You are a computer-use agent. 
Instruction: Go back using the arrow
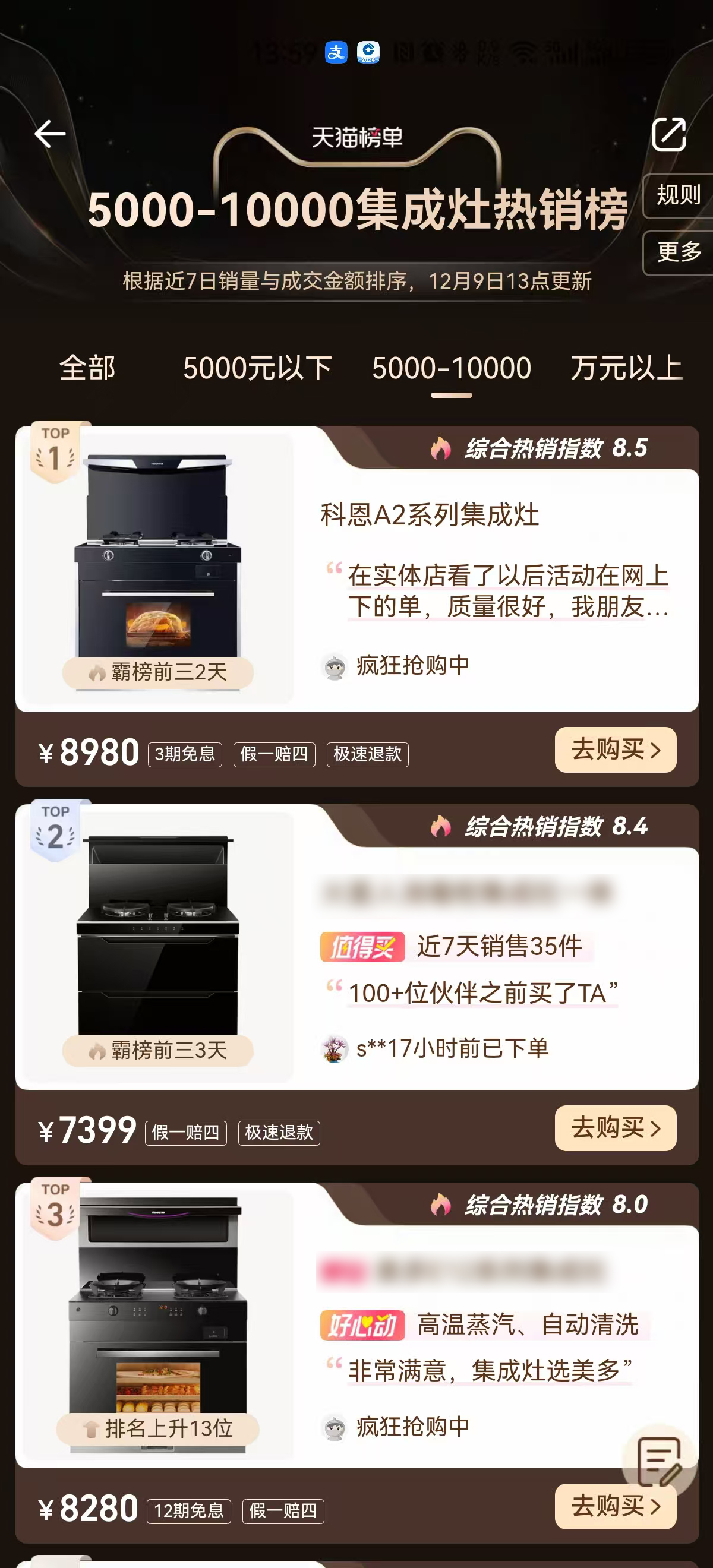click(50, 134)
